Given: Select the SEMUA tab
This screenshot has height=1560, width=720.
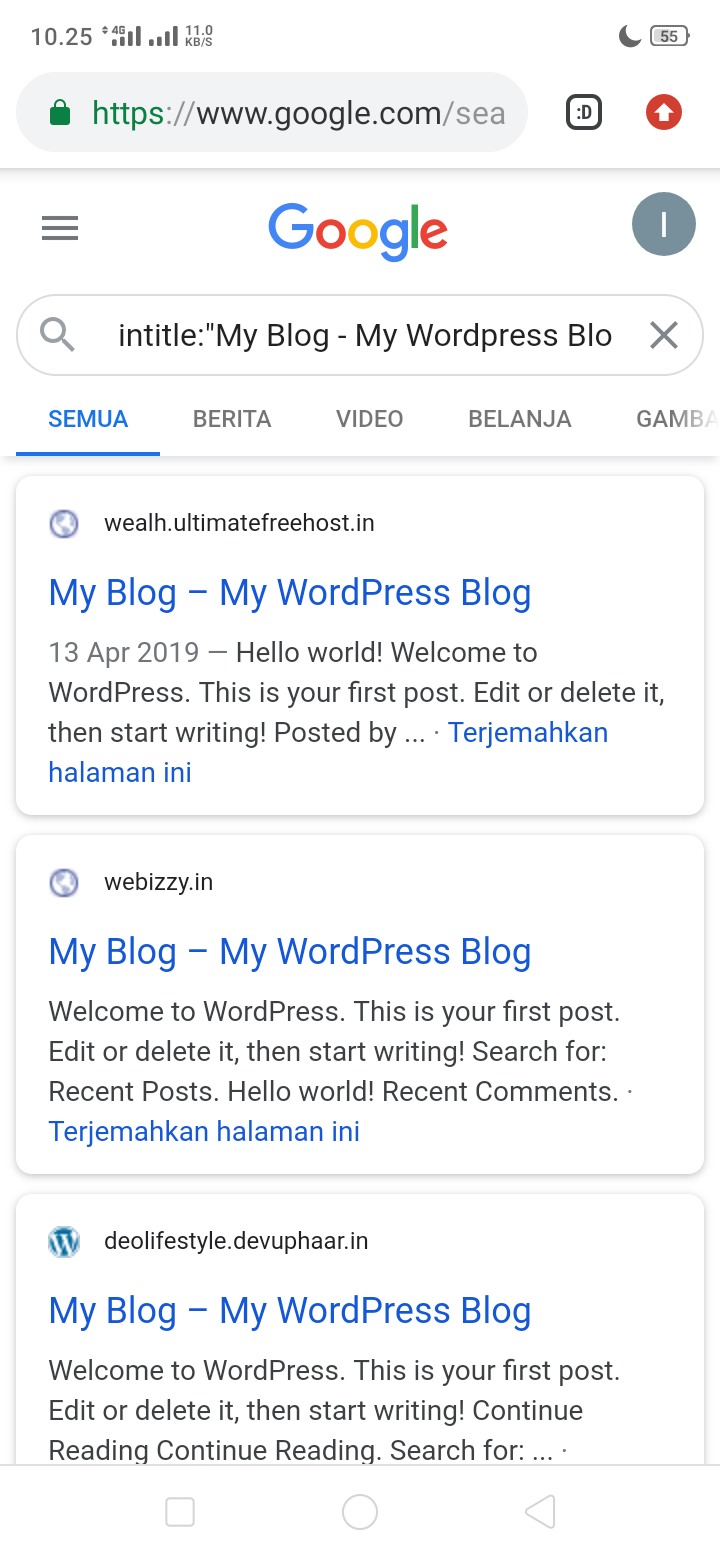Looking at the screenshot, I should (x=88, y=419).
